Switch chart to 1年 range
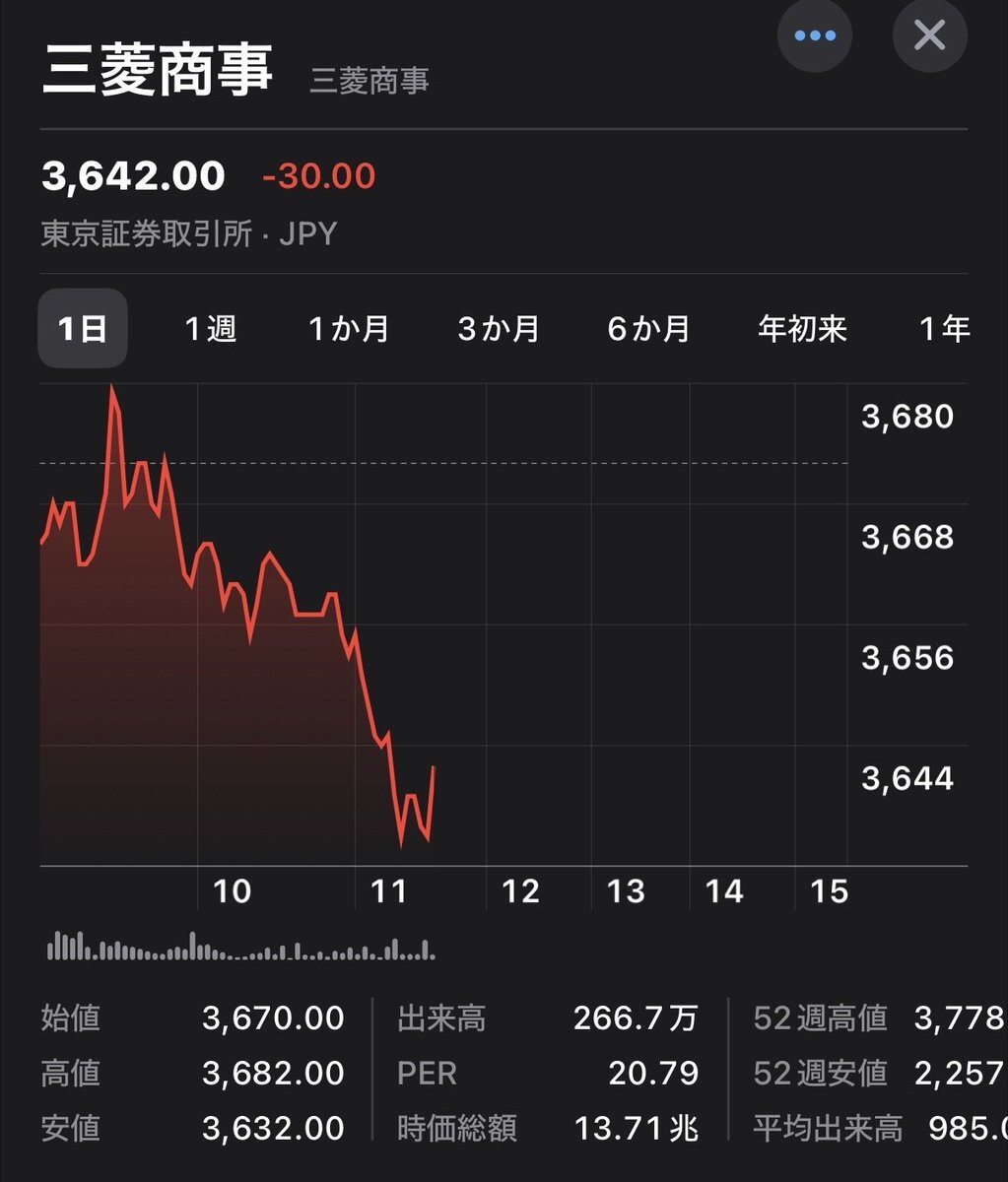The image size is (1008, 1182). 944,328
